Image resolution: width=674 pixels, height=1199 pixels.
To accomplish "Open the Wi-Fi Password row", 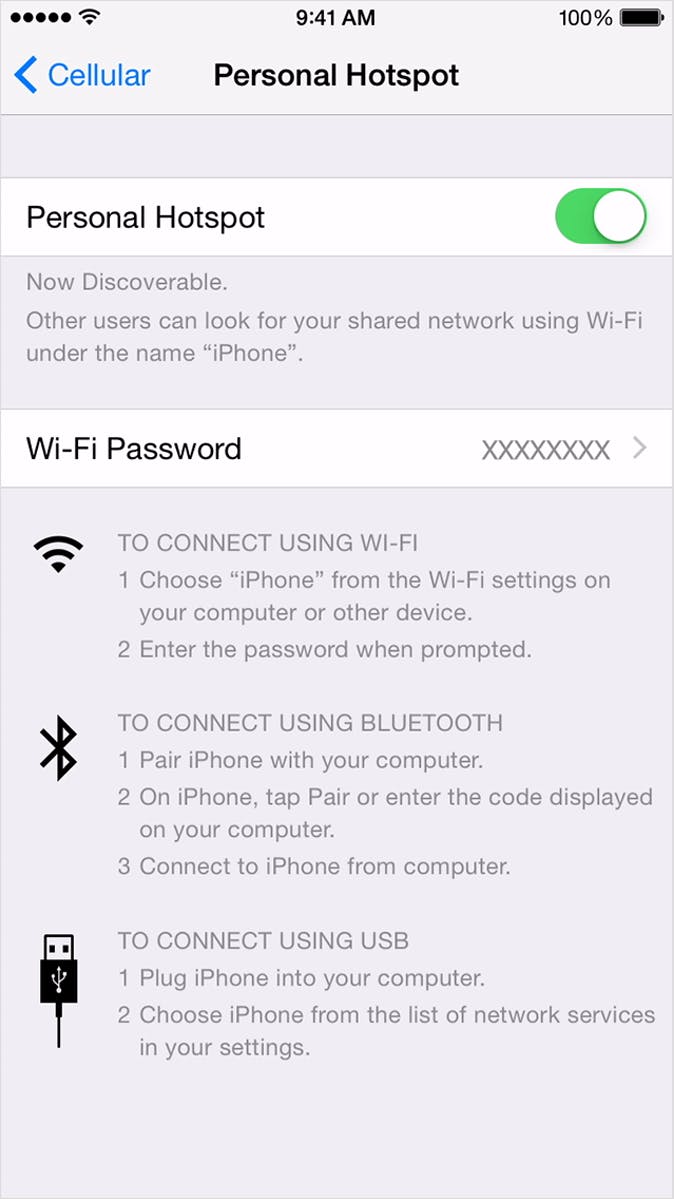I will pyautogui.click(x=336, y=448).
